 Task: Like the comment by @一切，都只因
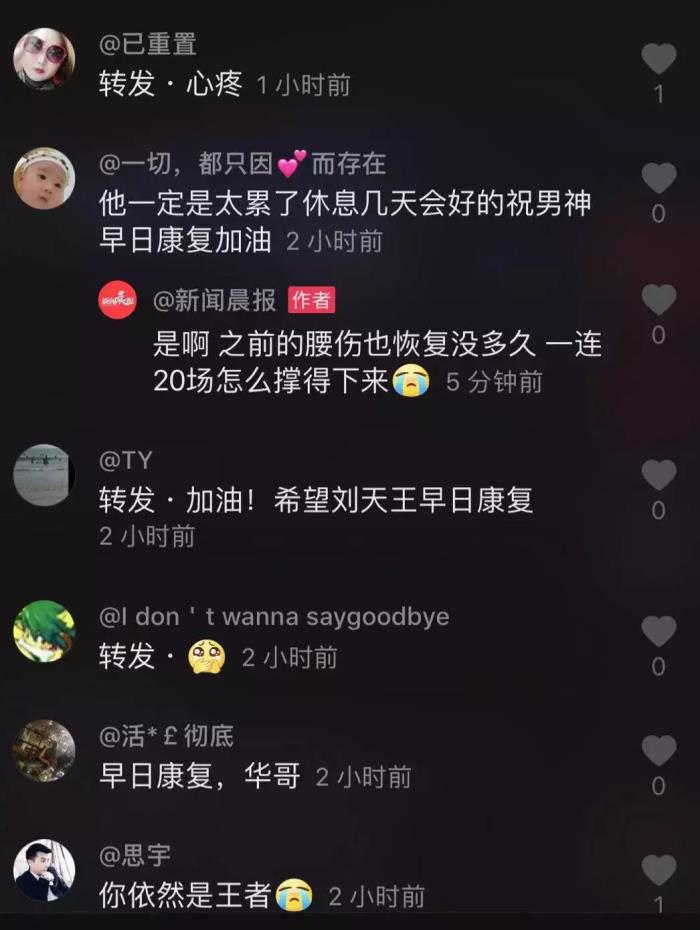point(658,179)
